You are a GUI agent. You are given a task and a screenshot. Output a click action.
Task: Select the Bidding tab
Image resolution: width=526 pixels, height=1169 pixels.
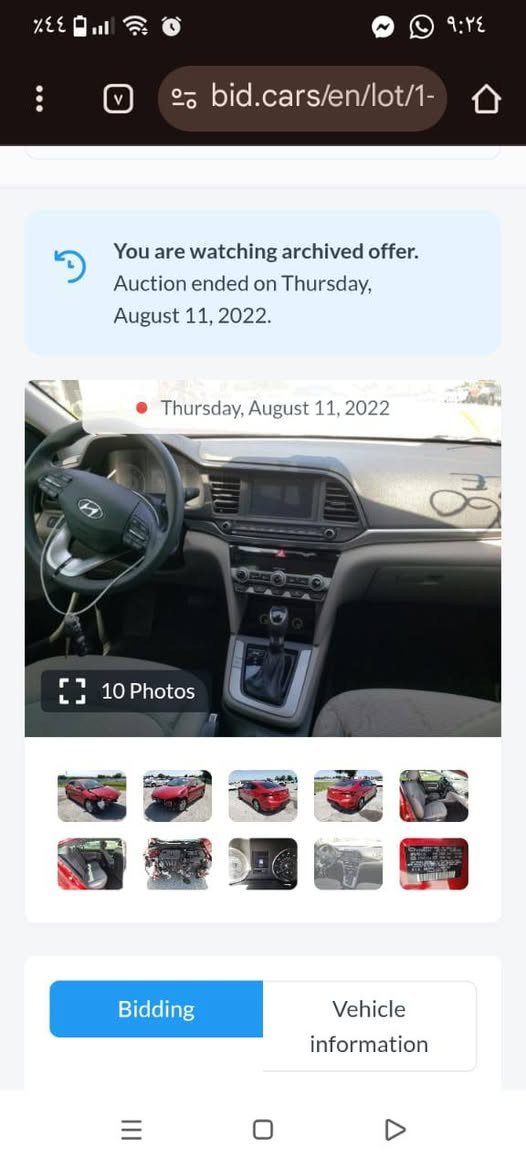tap(156, 1009)
